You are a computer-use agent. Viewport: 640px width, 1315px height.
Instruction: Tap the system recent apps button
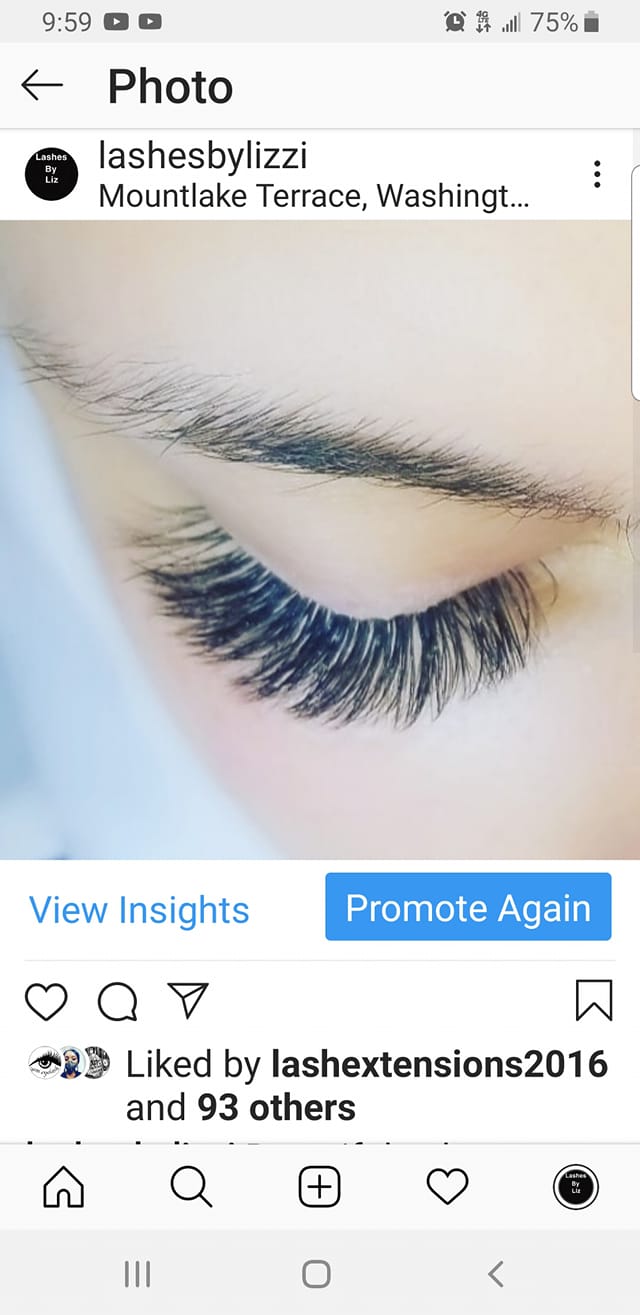(x=137, y=1273)
